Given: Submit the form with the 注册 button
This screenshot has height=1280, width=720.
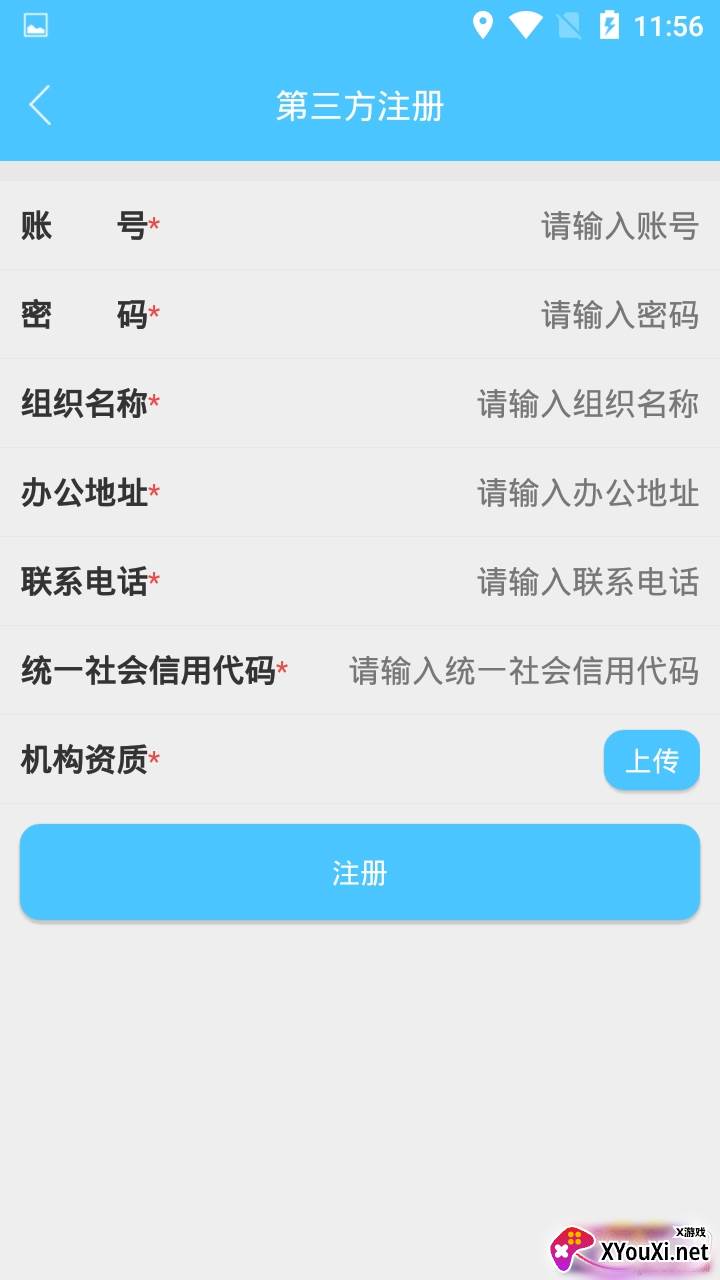Looking at the screenshot, I should coord(360,872).
